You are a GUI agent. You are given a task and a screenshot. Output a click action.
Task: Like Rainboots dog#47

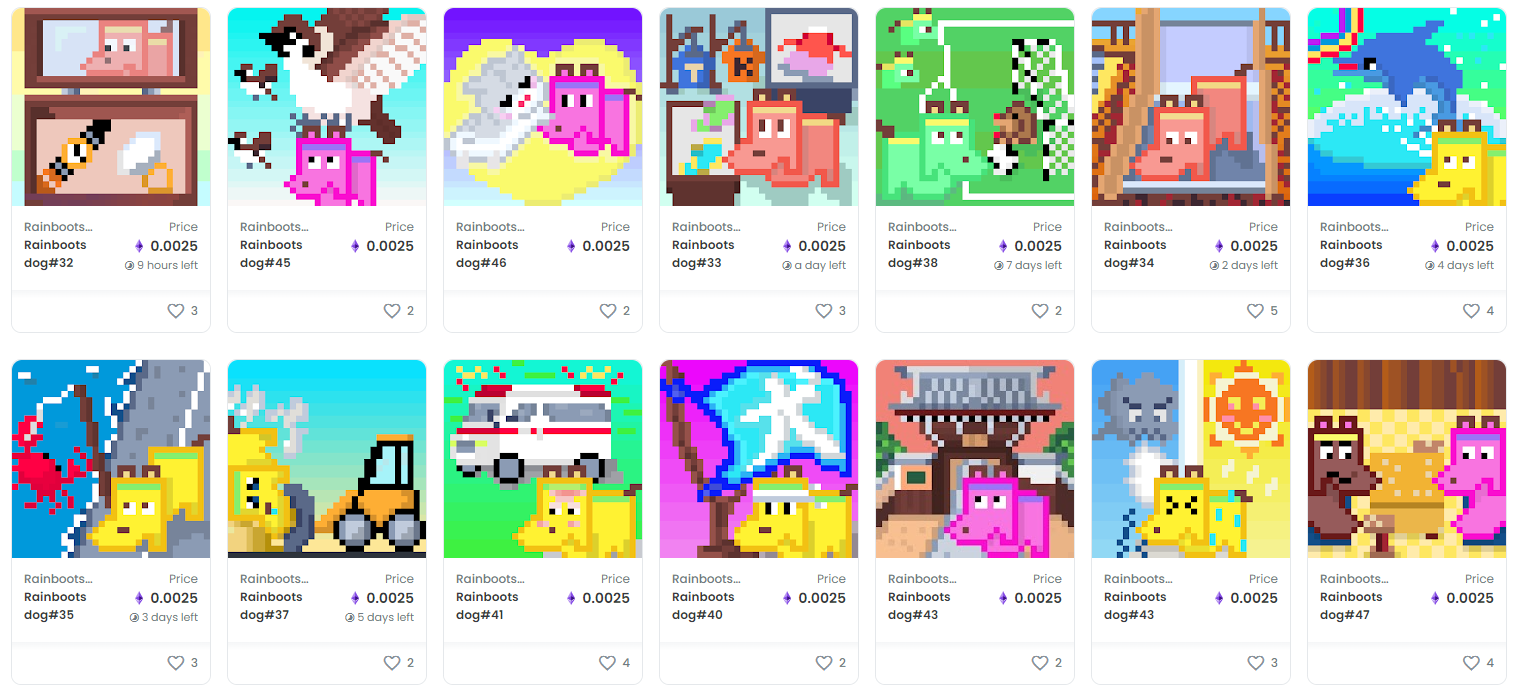pos(1472,663)
